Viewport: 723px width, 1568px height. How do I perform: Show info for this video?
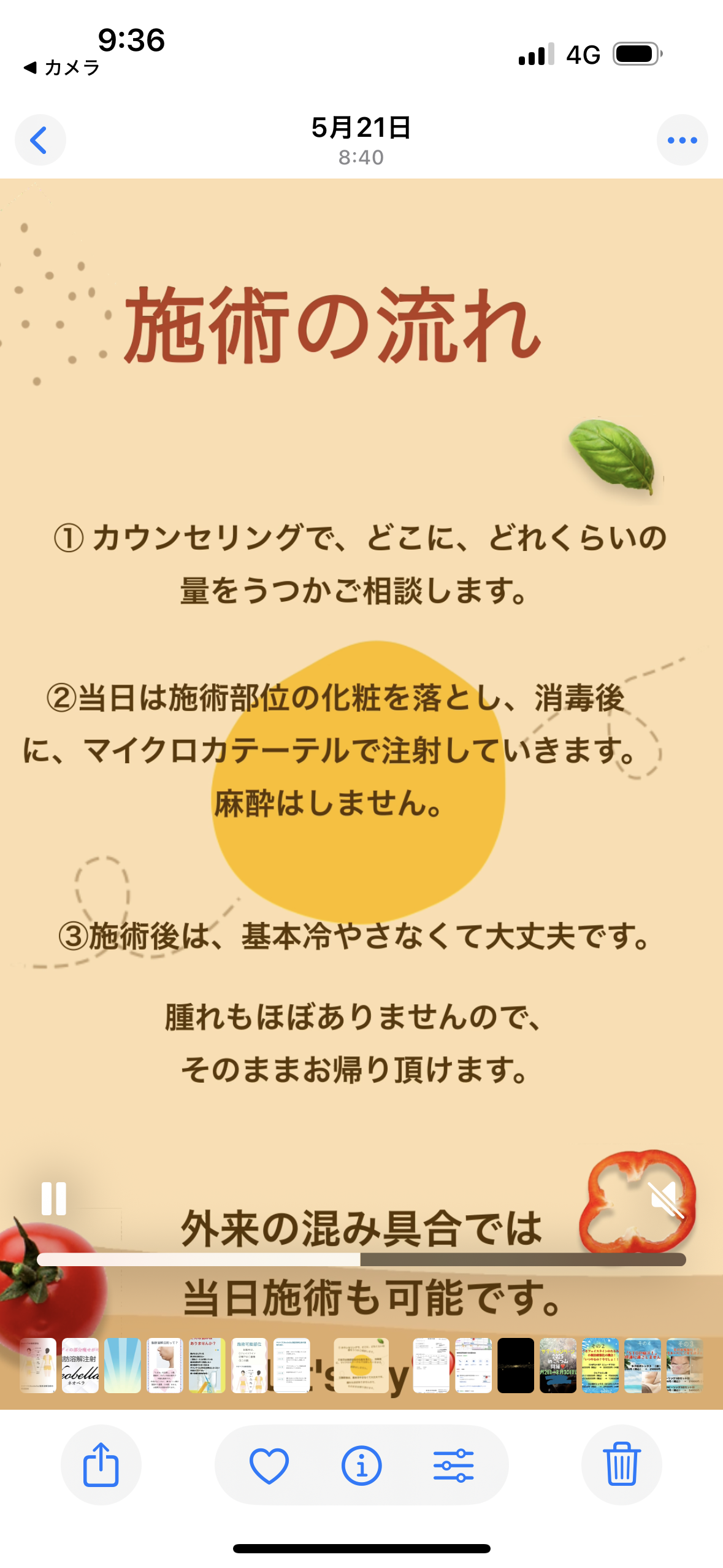point(361,1465)
